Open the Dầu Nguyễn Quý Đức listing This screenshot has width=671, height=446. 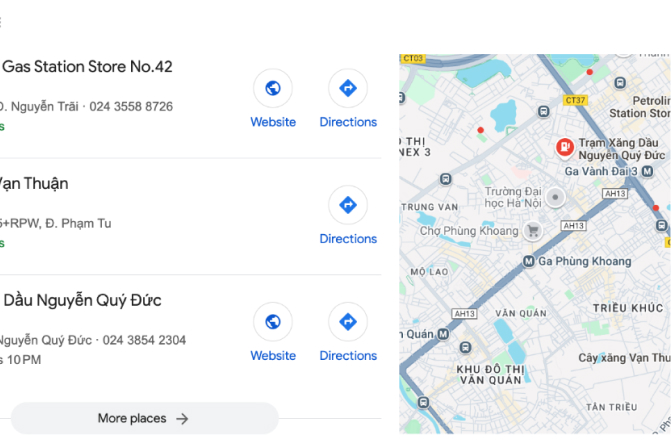coord(82,301)
